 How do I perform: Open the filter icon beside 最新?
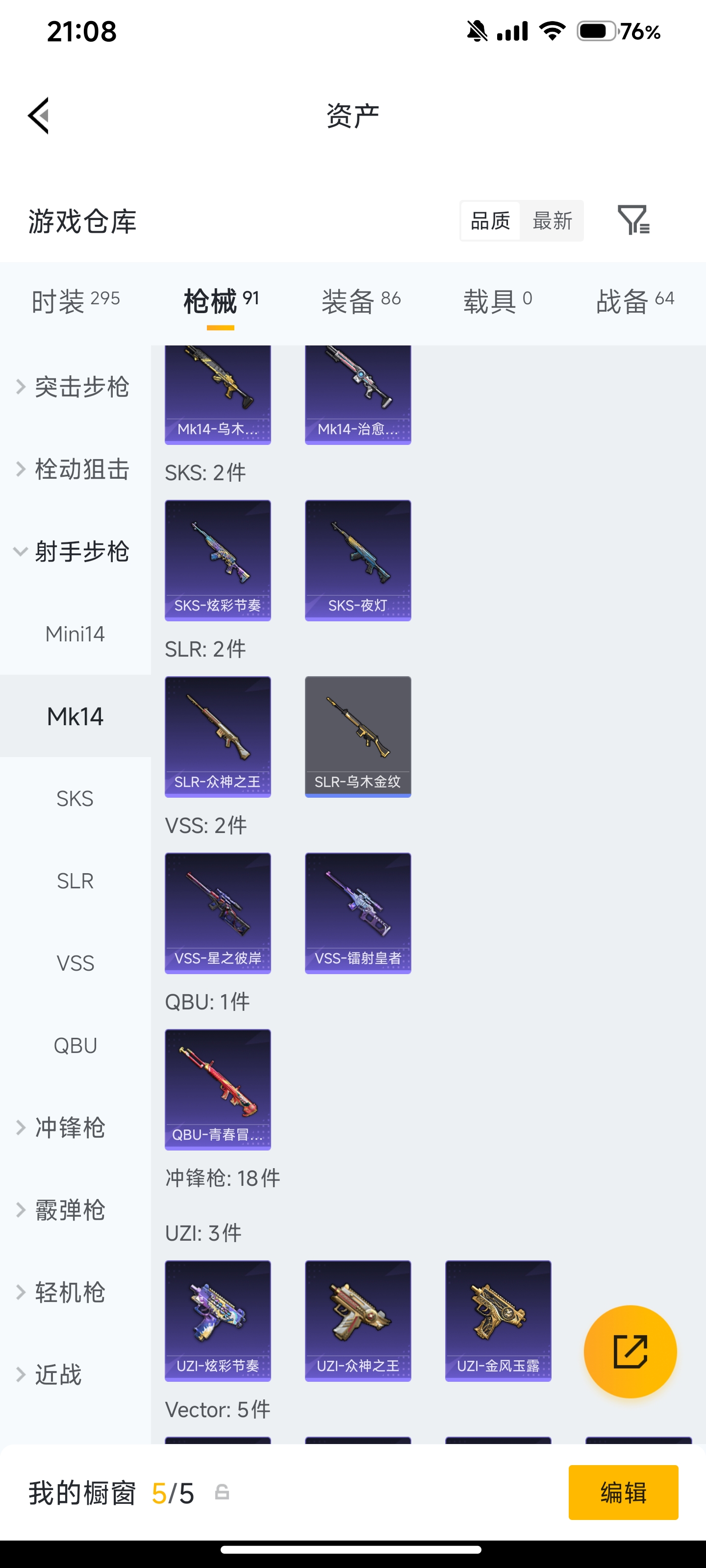633,220
